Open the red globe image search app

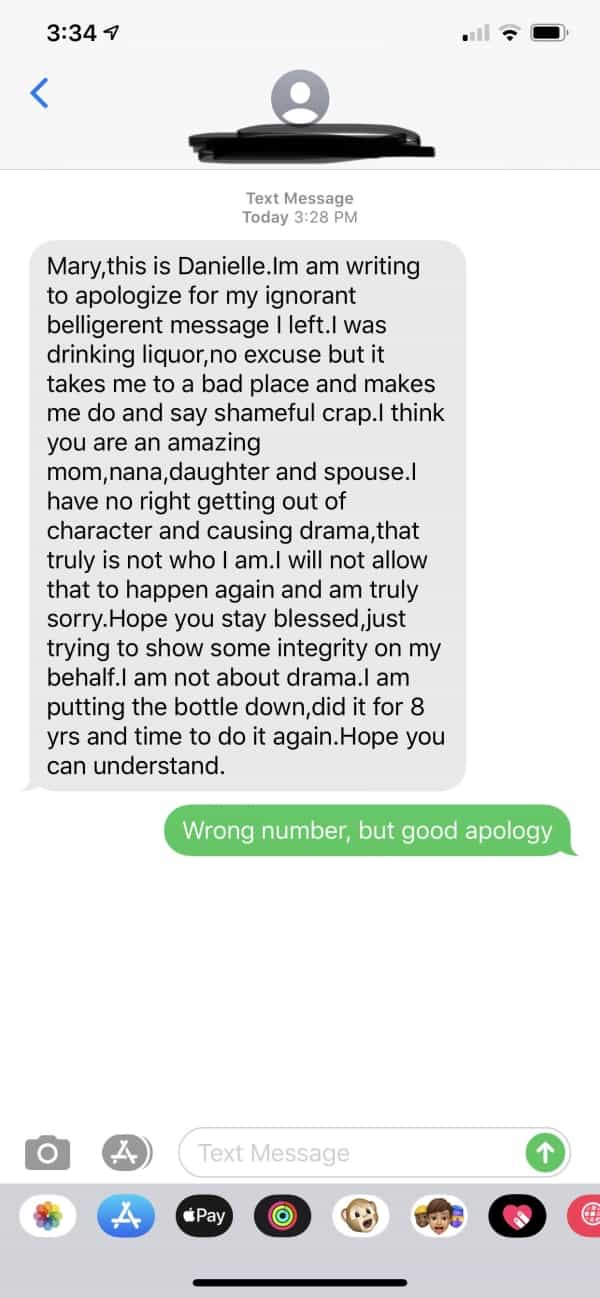585,1216
